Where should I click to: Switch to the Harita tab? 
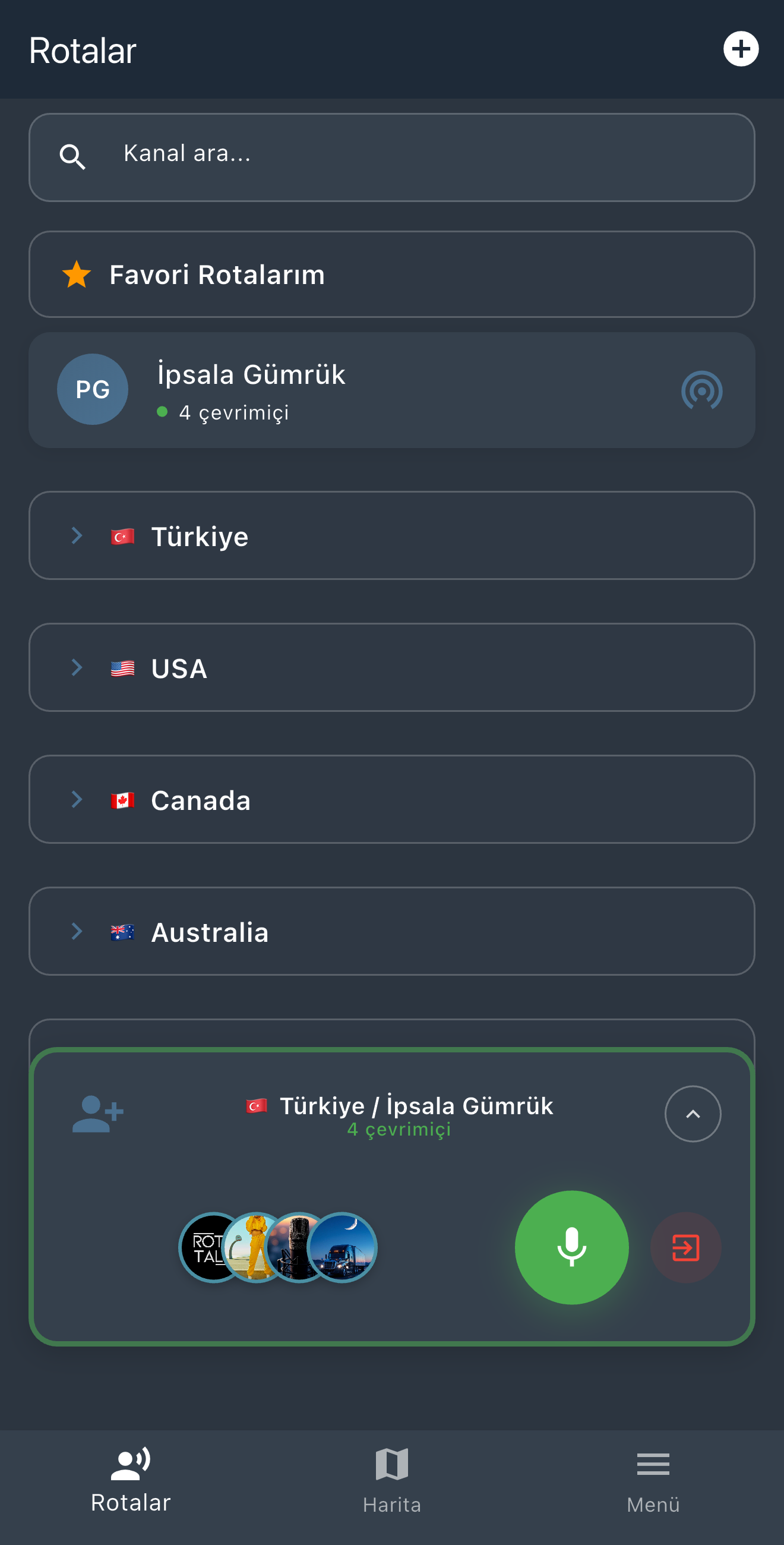click(x=392, y=1479)
